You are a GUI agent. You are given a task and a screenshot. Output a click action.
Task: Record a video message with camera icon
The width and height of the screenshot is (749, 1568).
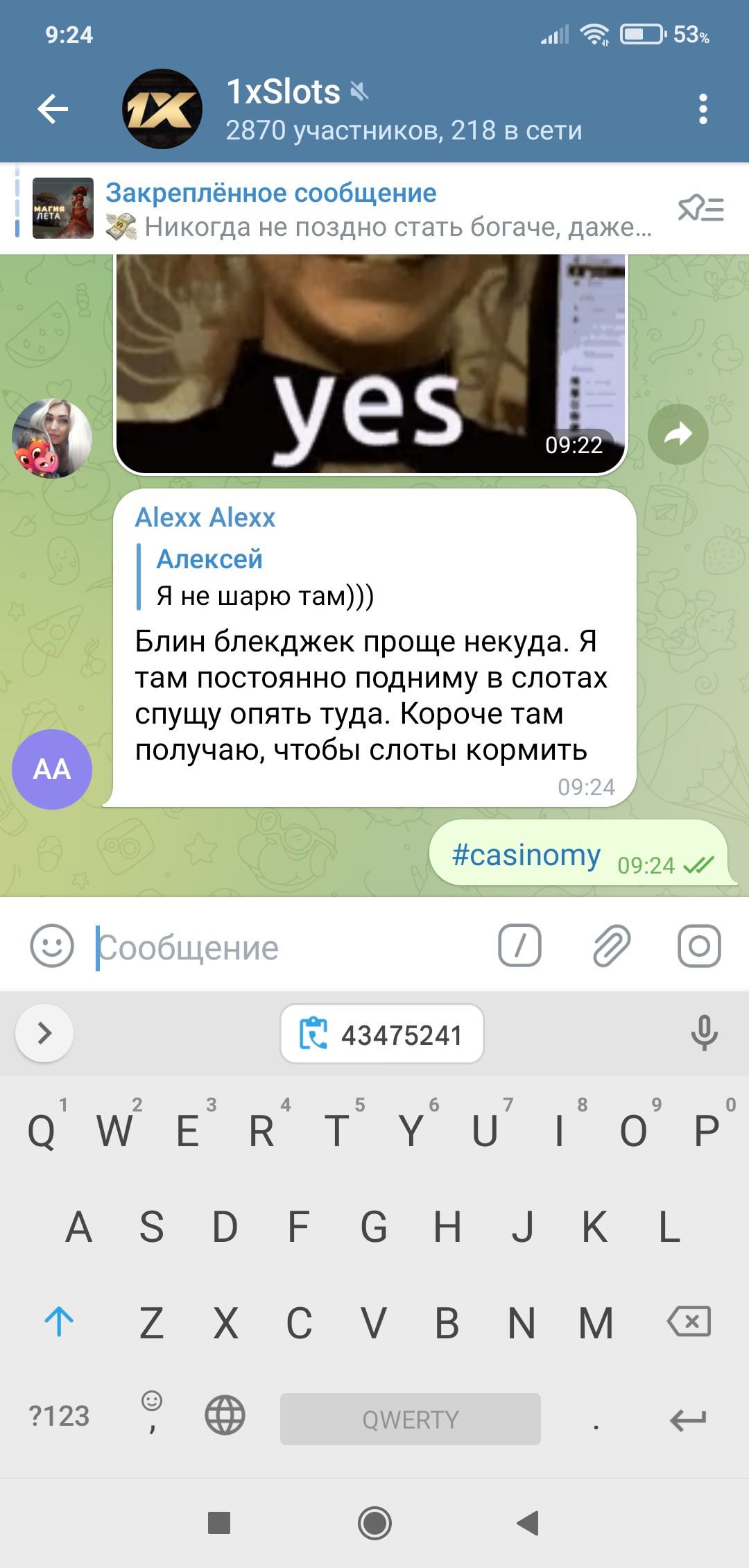[699, 946]
